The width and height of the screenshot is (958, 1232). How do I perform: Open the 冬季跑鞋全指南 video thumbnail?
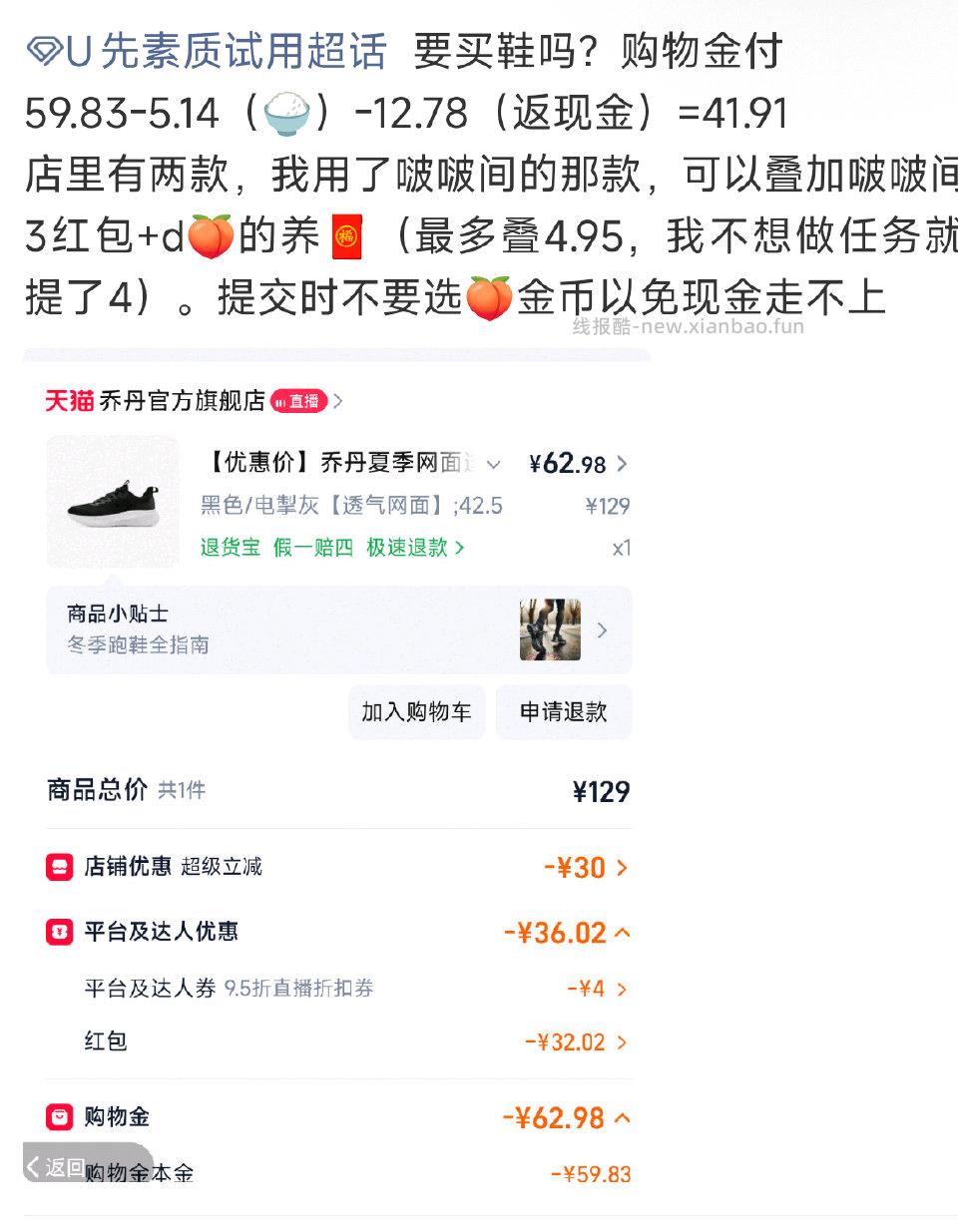[x=550, y=630]
